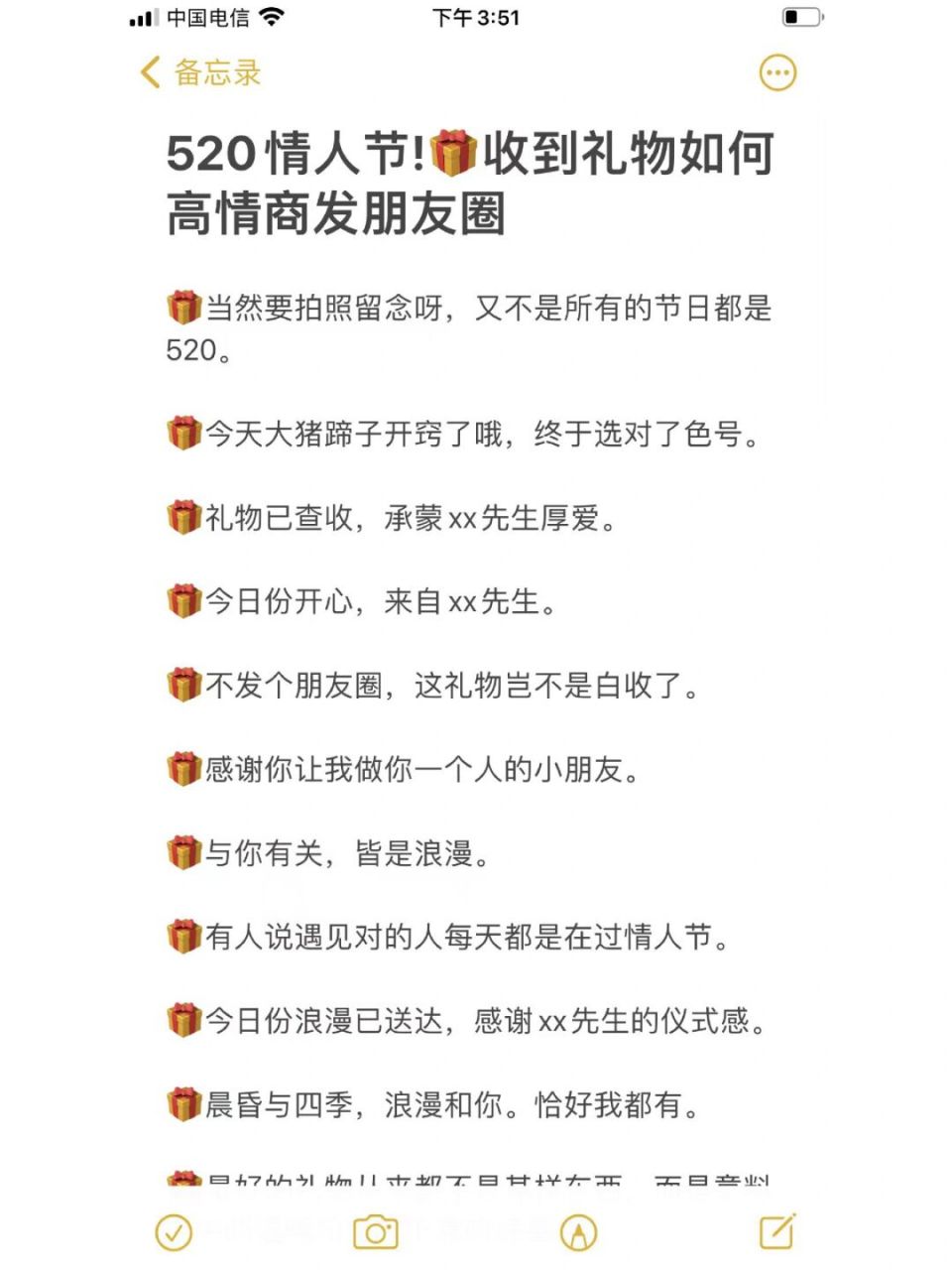Tap the line 今日份浪漫已送达

click(466, 1023)
